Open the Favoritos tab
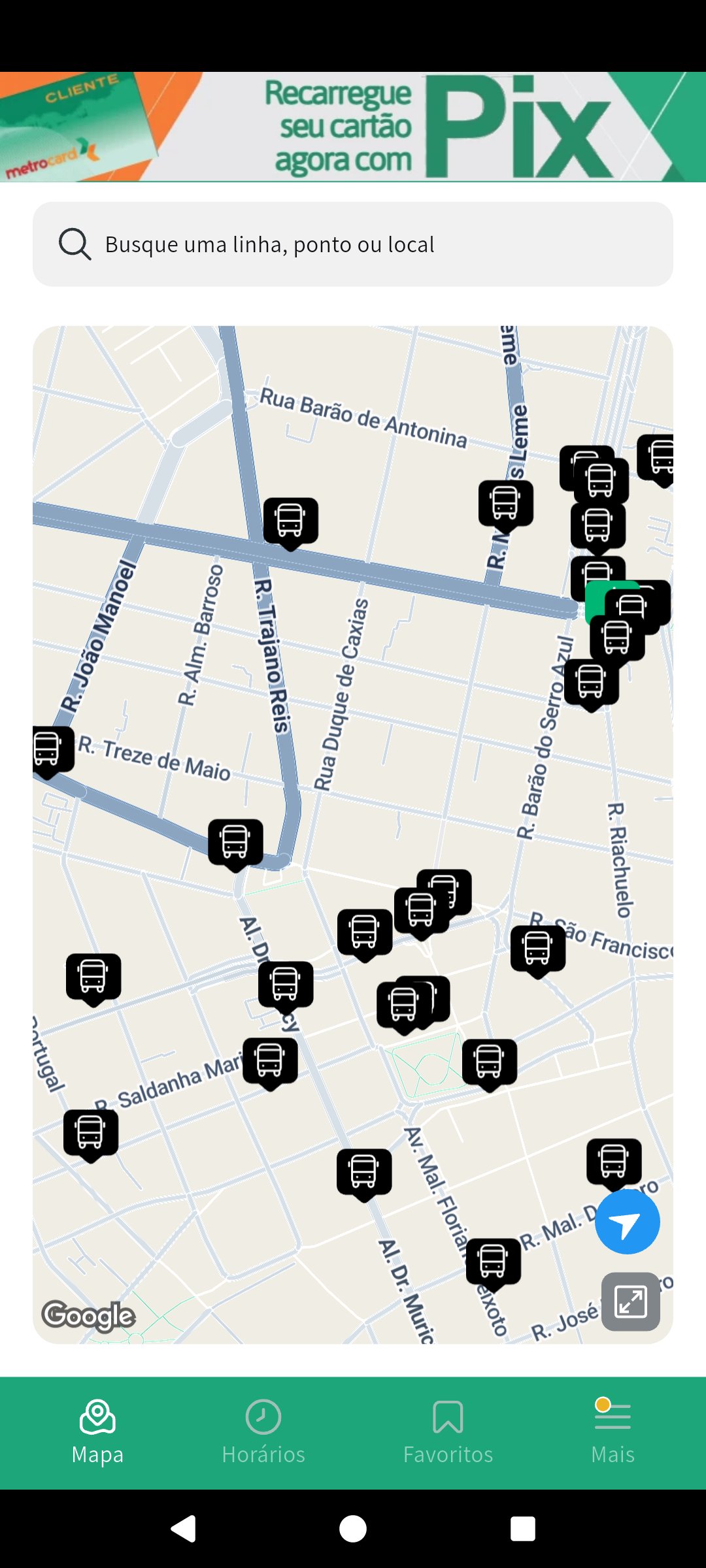 448,1432
